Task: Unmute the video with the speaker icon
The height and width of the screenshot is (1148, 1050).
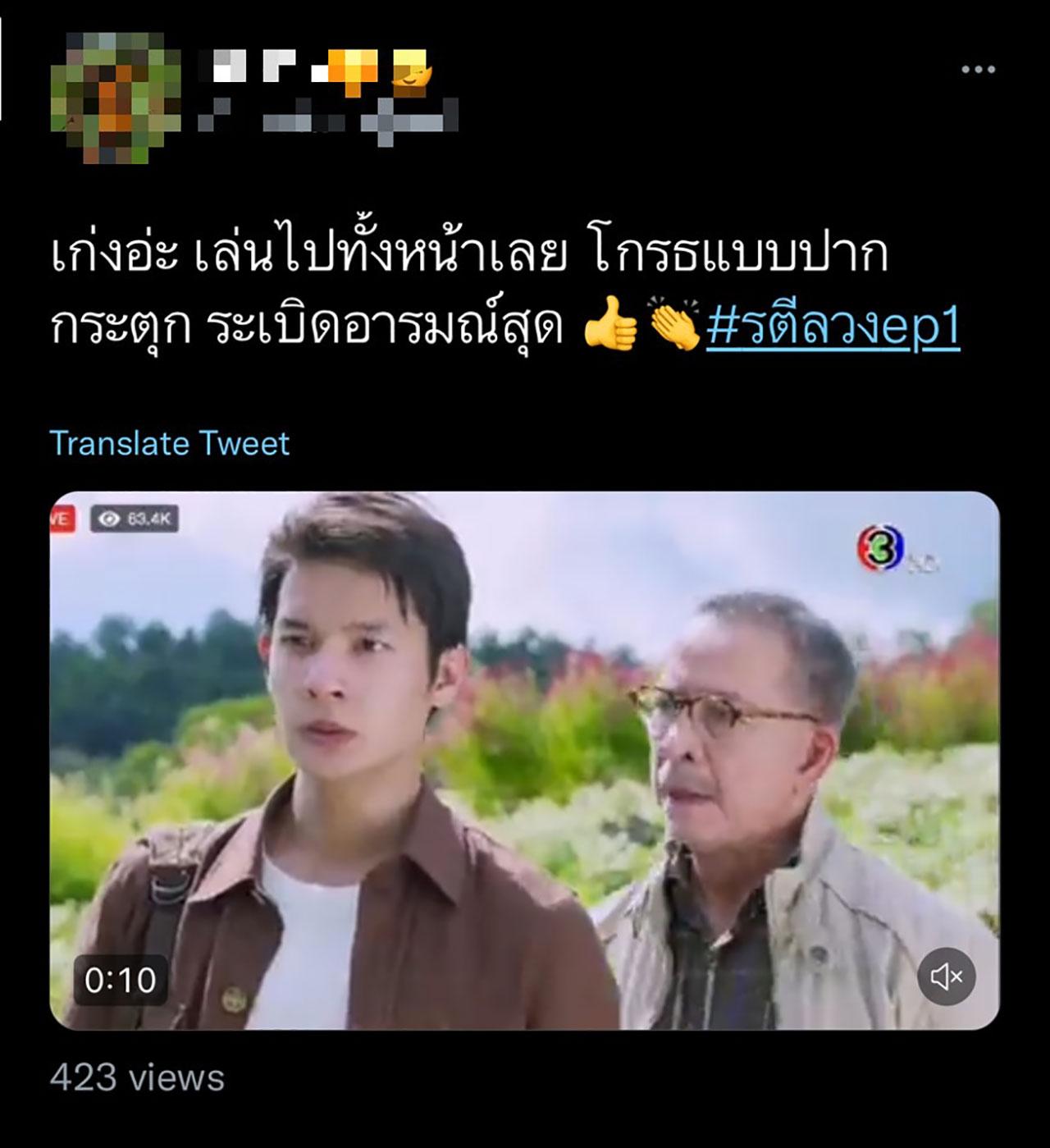Action: pos(946,976)
